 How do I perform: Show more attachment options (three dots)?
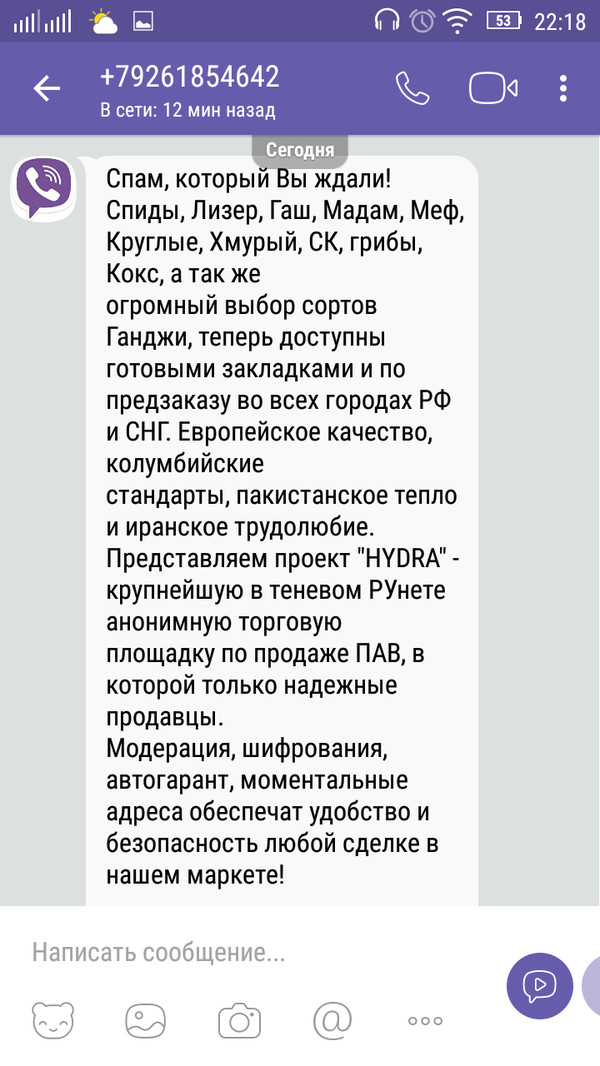point(425,1020)
